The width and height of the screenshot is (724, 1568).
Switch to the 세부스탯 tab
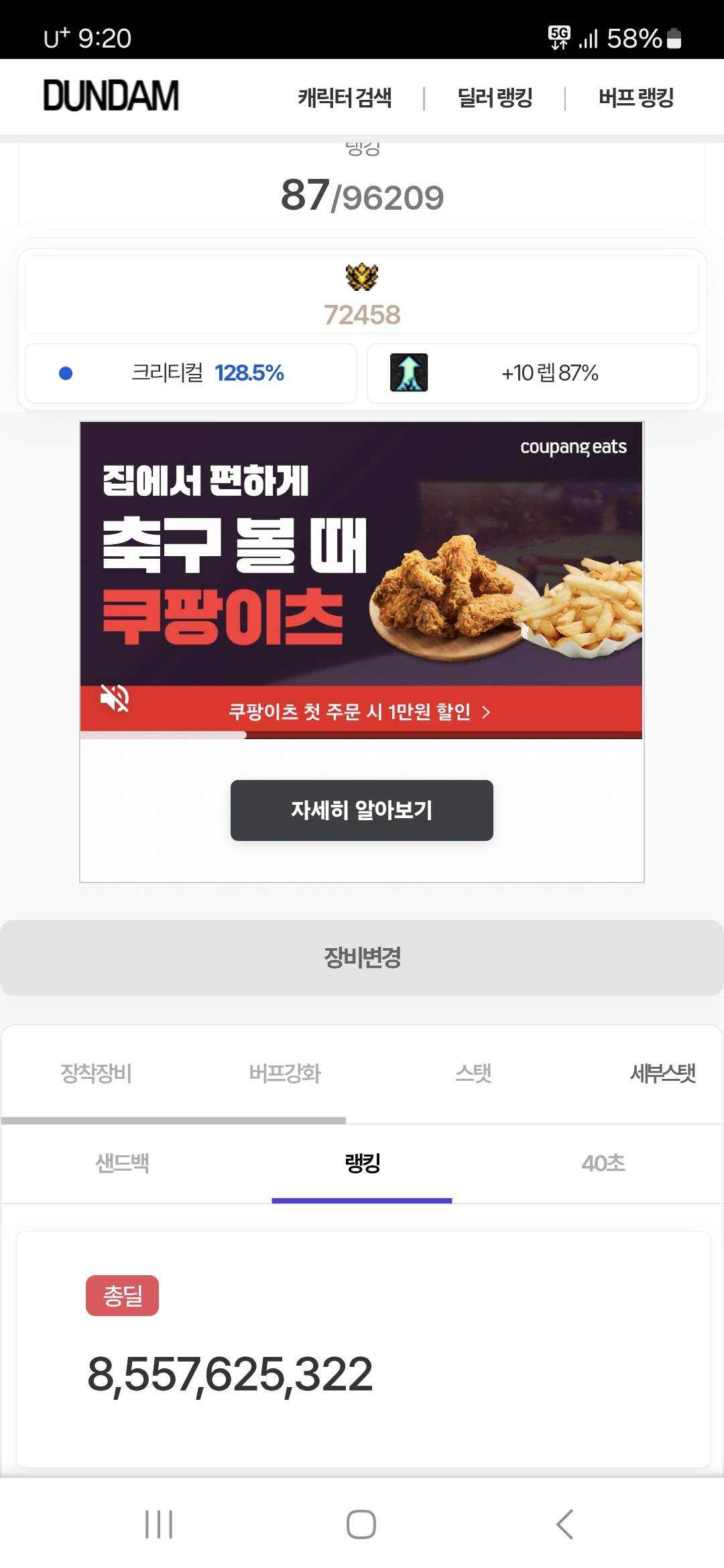[x=662, y=1073]
